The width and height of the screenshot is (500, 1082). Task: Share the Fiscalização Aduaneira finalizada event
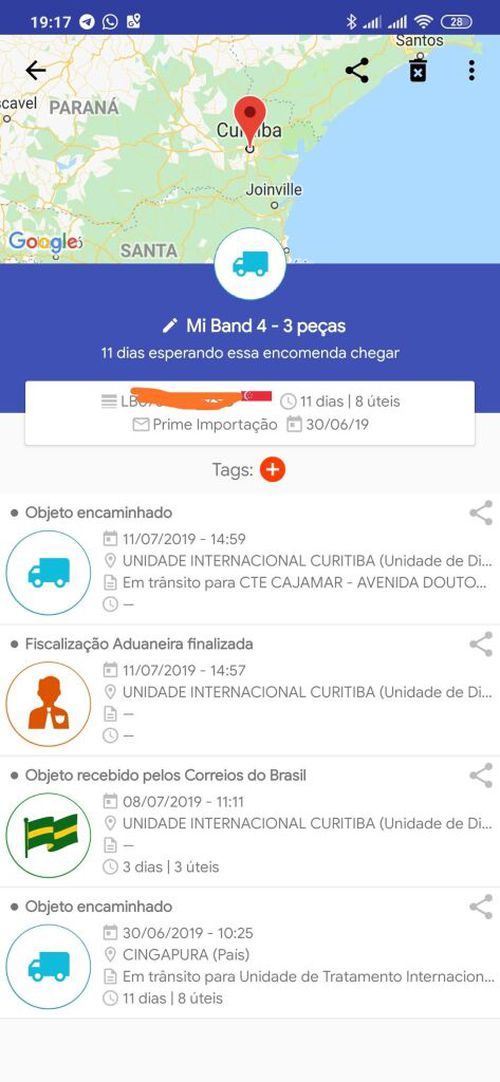tap(481, 644)
